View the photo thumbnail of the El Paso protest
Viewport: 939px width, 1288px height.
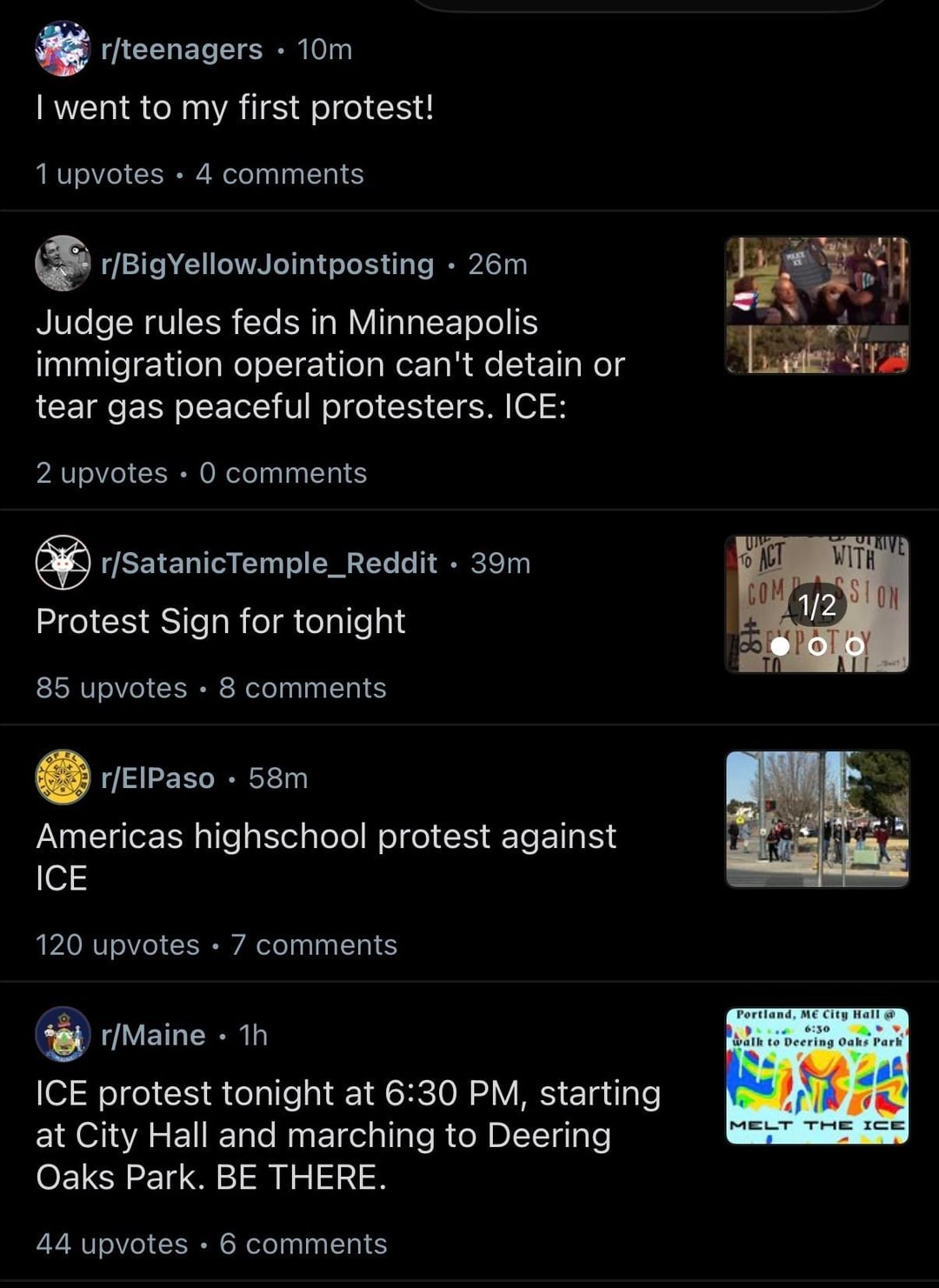(x=817, y=819)
